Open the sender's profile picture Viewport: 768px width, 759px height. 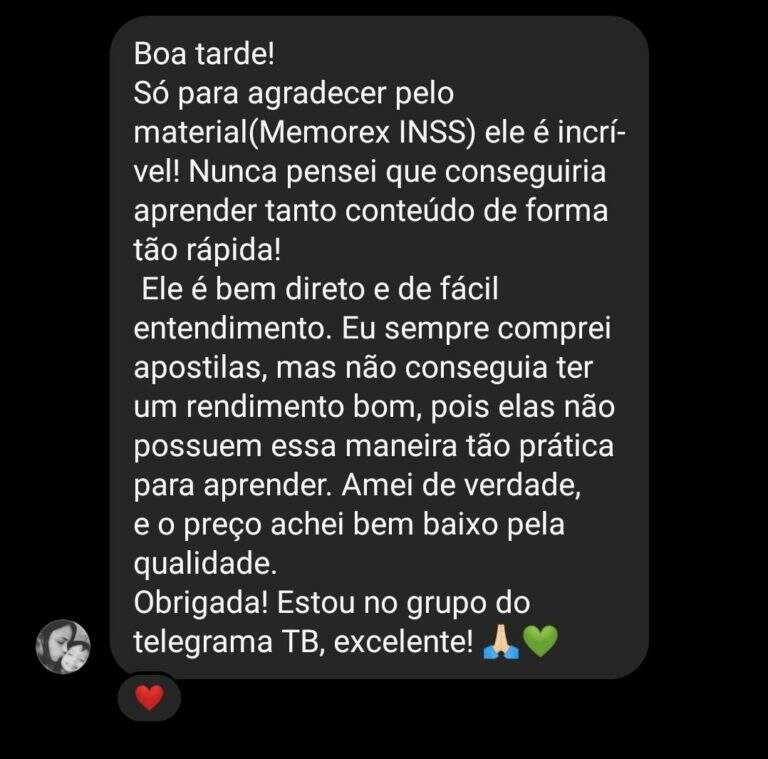click(x=63, y=647)
